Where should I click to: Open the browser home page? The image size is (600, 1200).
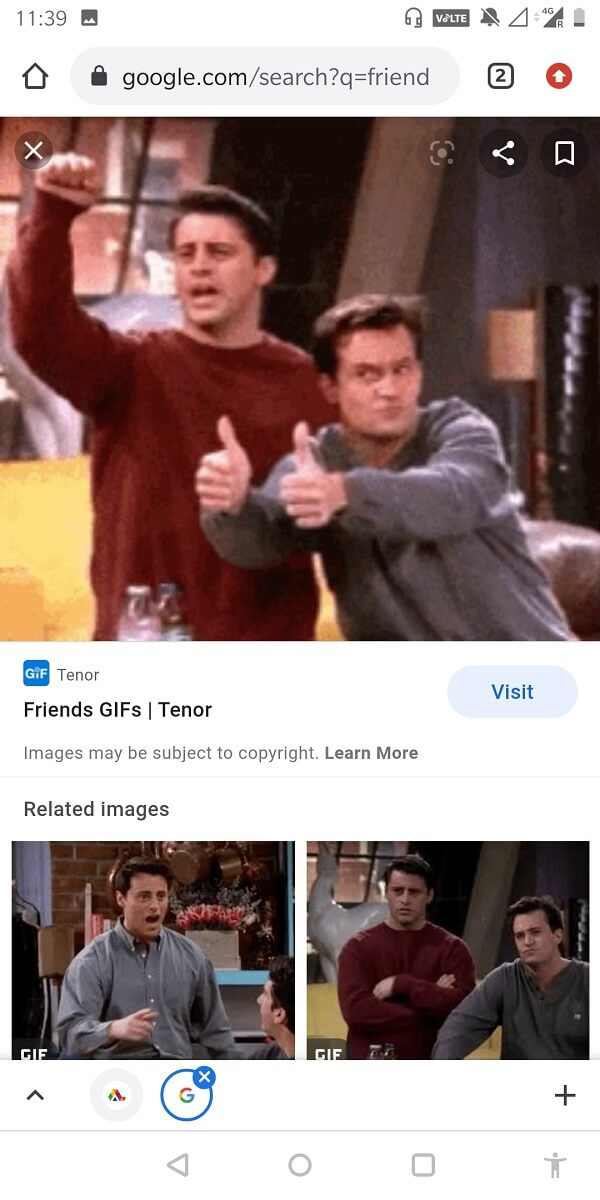point(35,77)
